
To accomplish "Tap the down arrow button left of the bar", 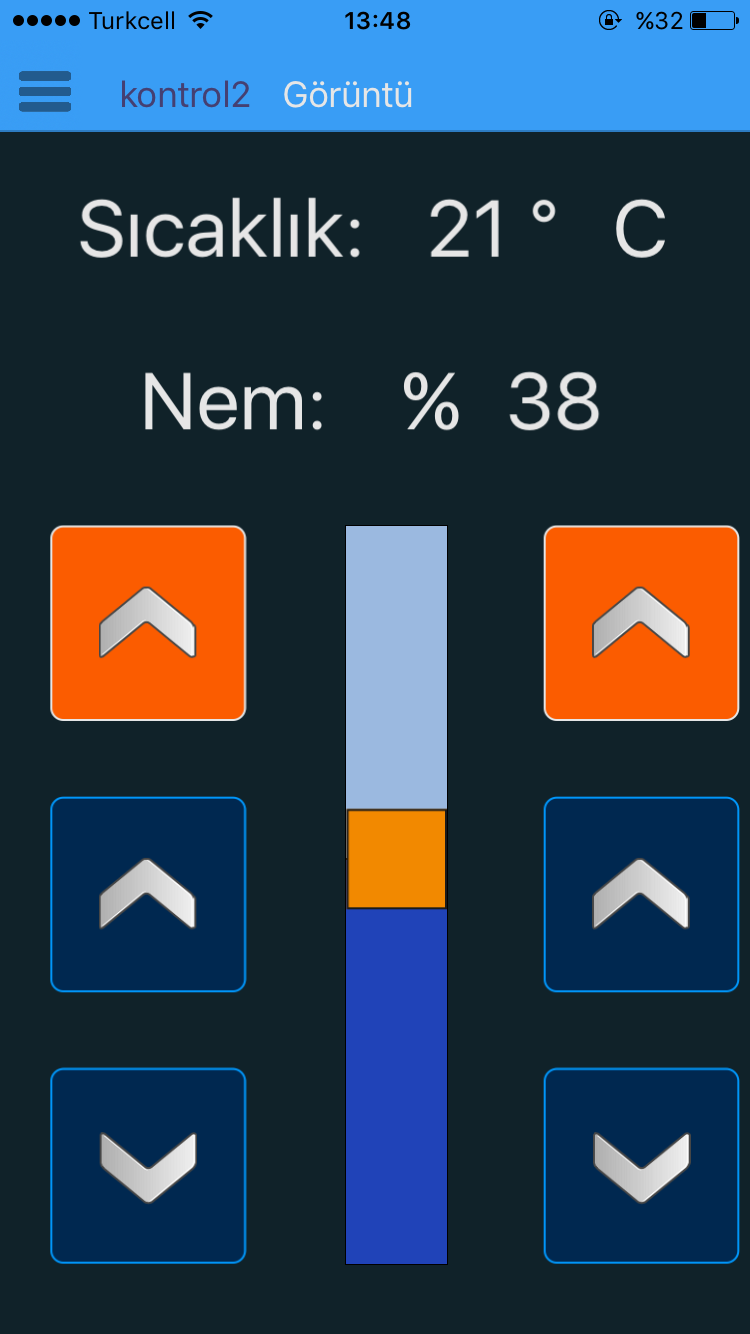I will click(x=148, y=1165).
